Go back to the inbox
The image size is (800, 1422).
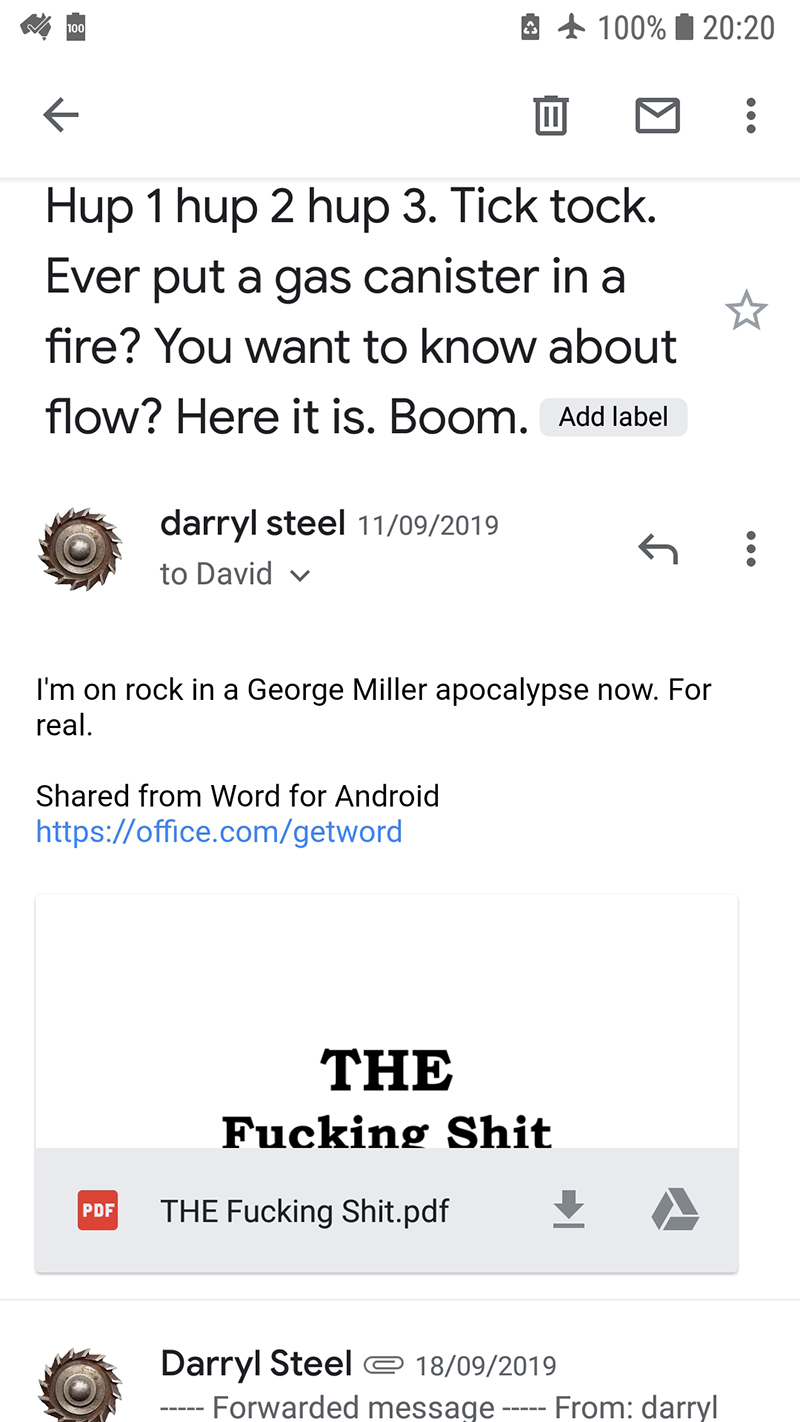tap(61, 116)
